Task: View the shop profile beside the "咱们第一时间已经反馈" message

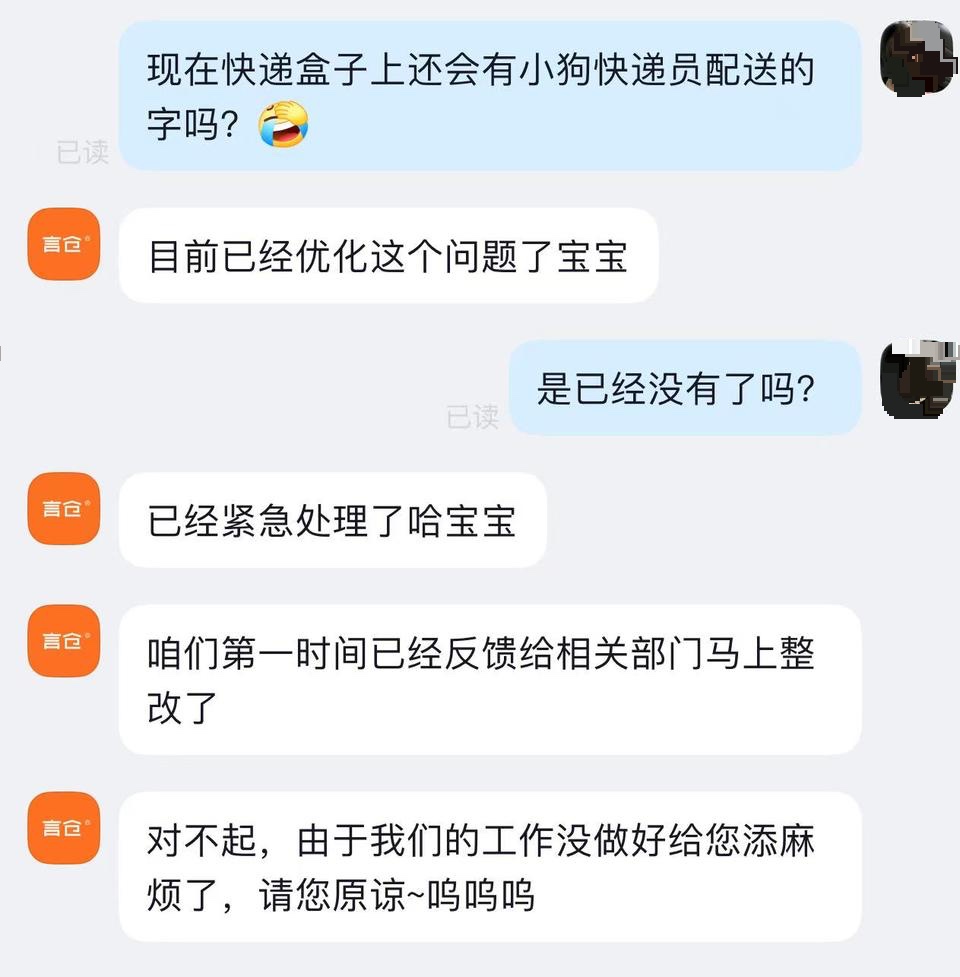Action: coord(64,640)
